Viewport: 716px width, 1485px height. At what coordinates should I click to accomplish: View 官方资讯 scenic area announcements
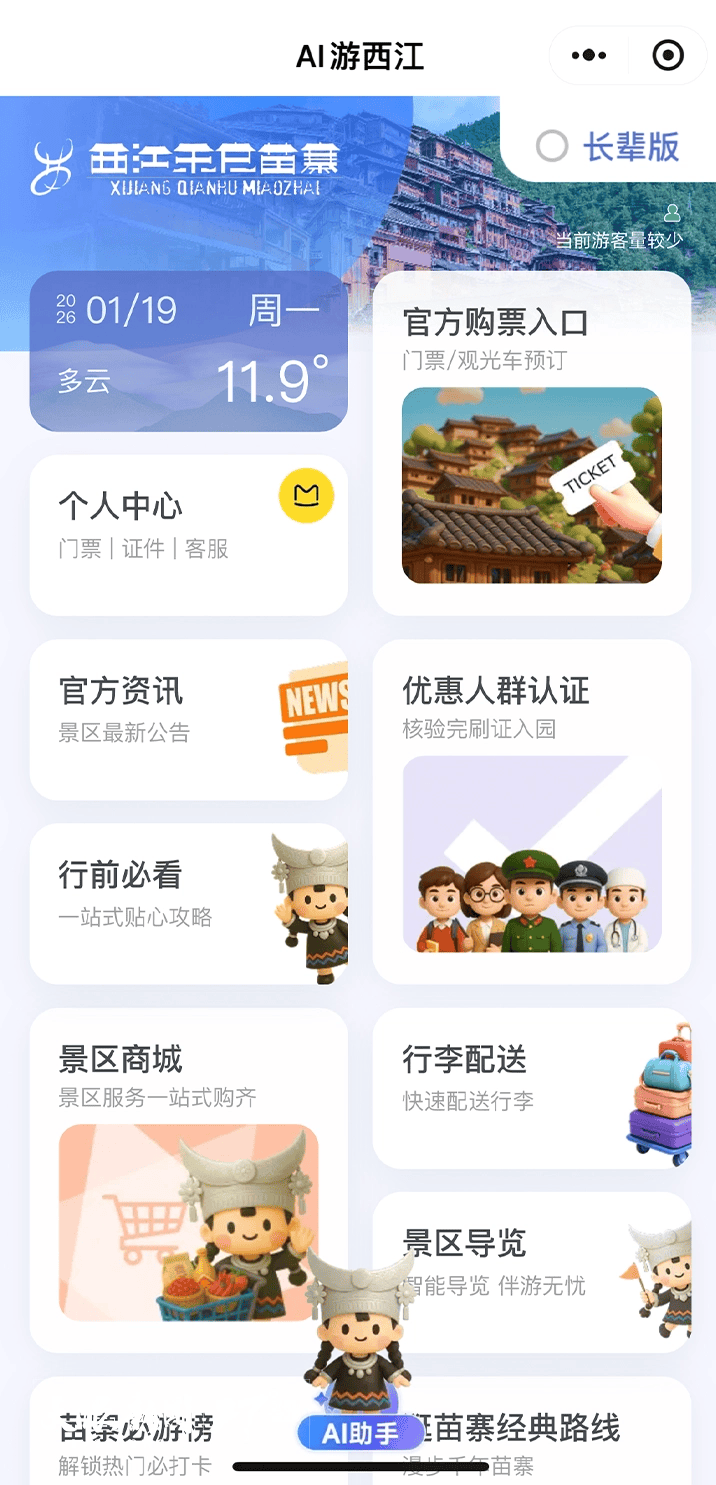pyautogui.click(x=189, y=720)
